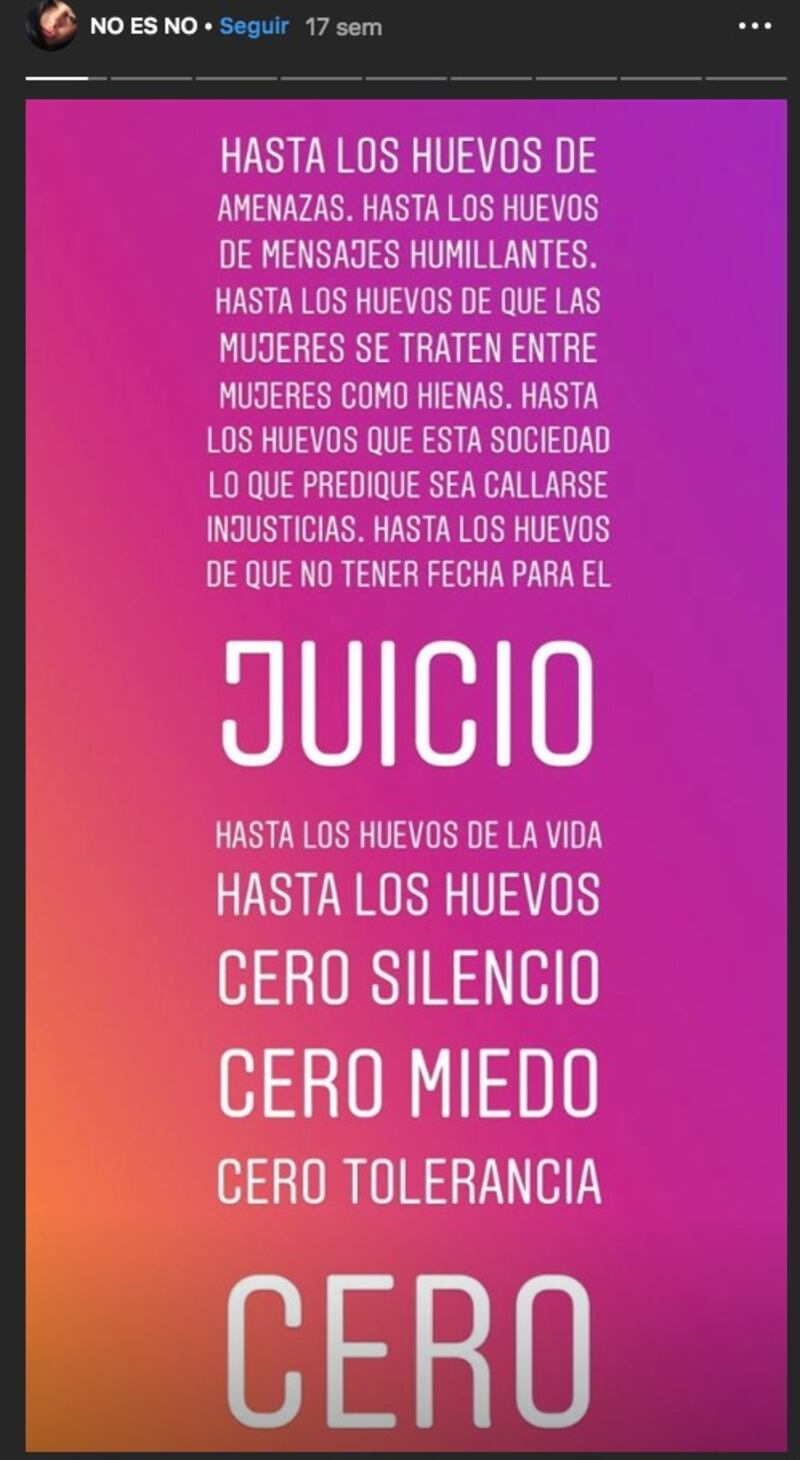This screenshot has width=800, height=1460.
Task: Open the three-dot overflow menu
Action: [x=755, y=27]
